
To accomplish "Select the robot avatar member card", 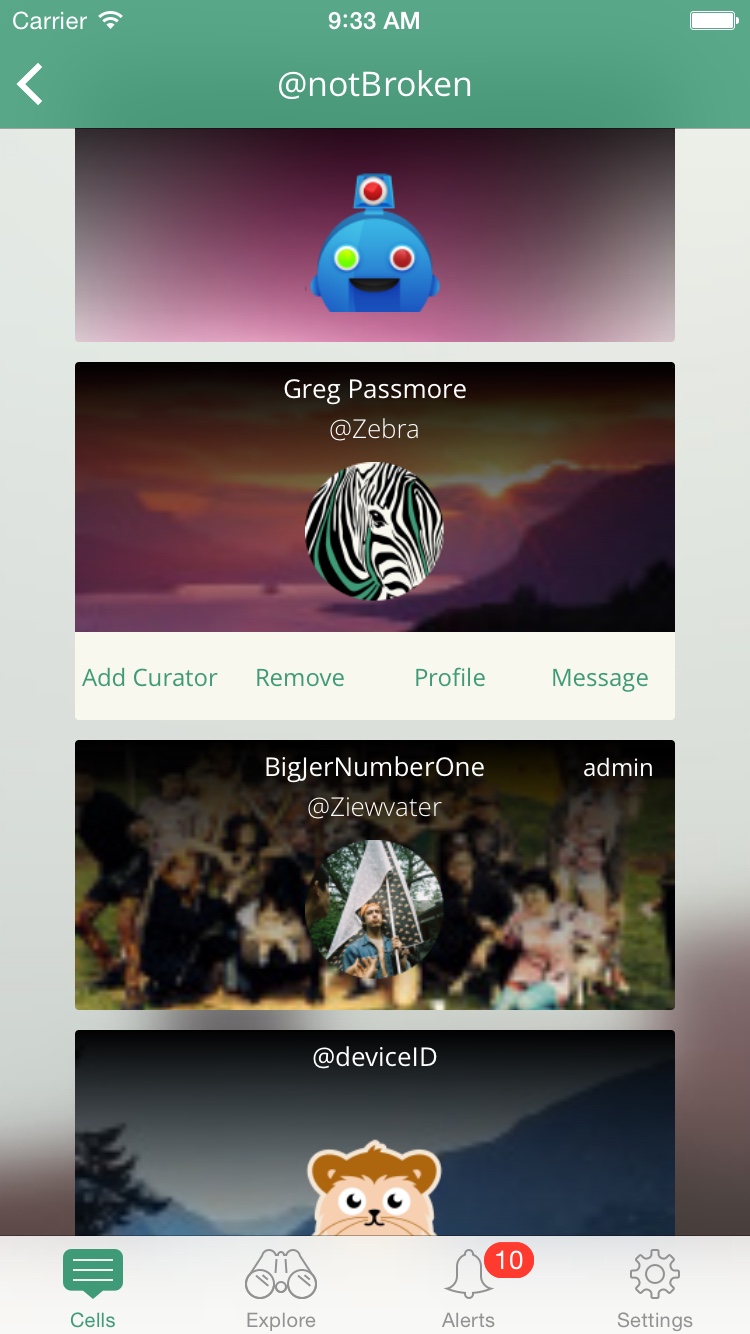I will 374,240.
